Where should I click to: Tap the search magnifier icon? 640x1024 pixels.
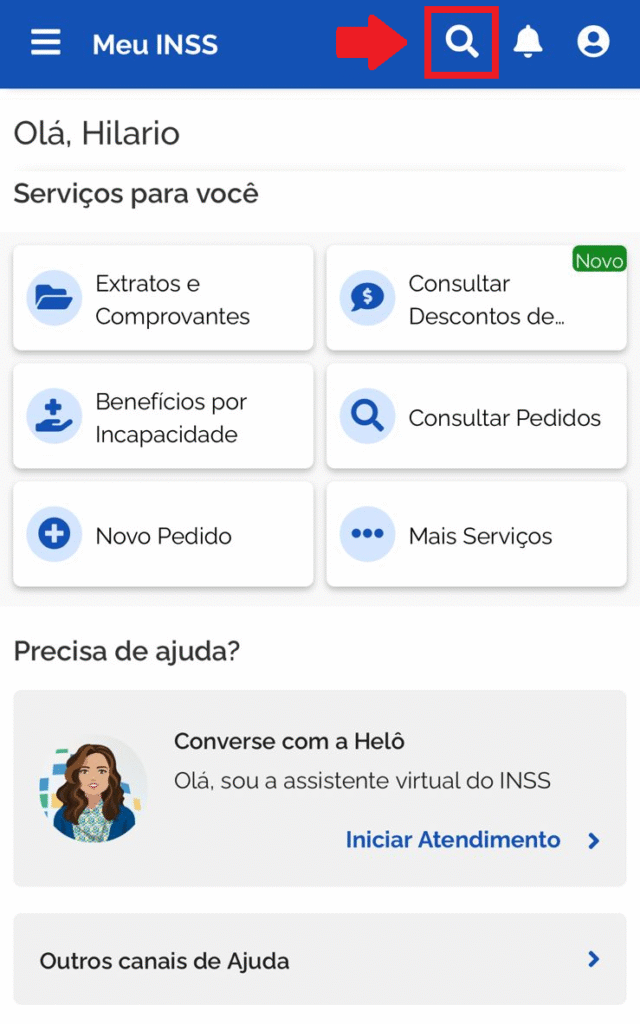[x=461, y=42]
